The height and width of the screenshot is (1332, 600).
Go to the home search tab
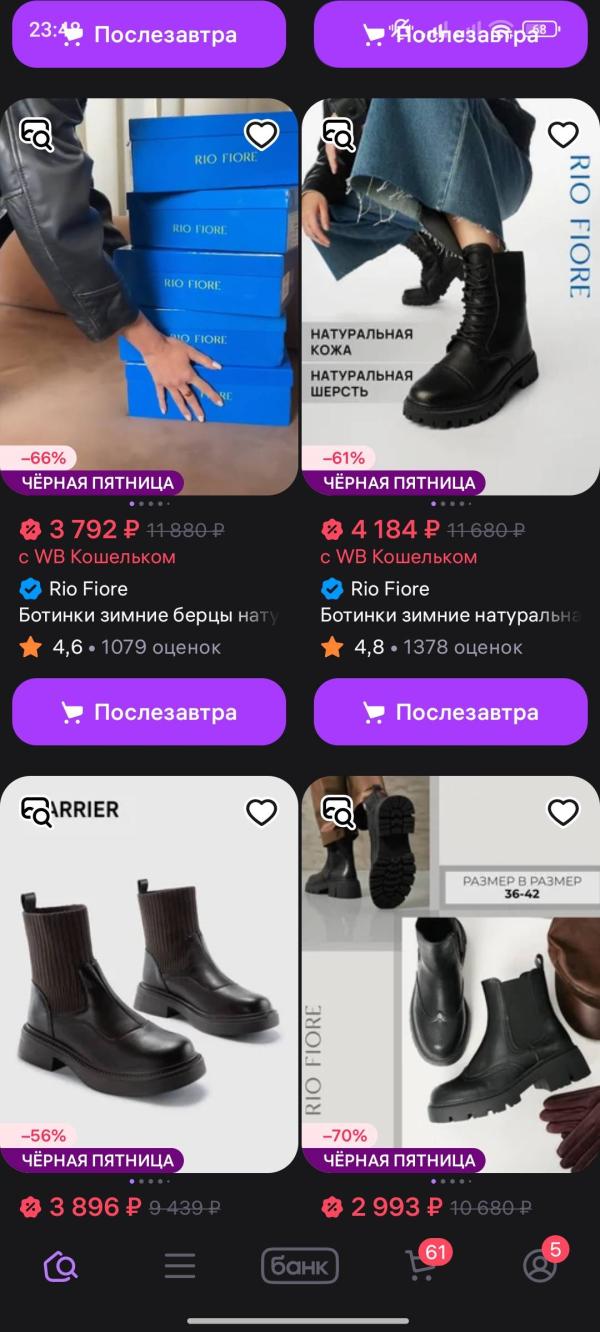tap(60, 1267)
